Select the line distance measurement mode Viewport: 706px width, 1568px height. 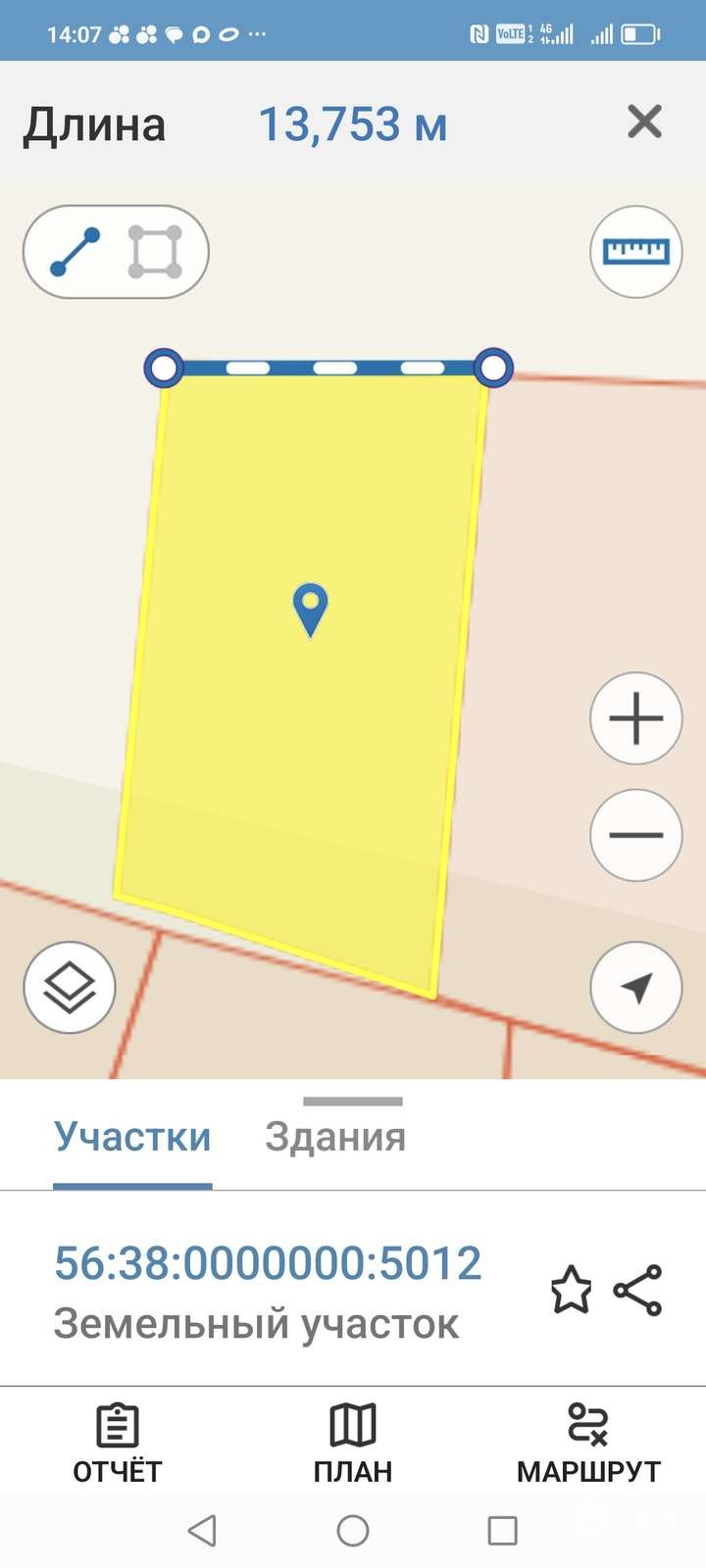point(76,252)
